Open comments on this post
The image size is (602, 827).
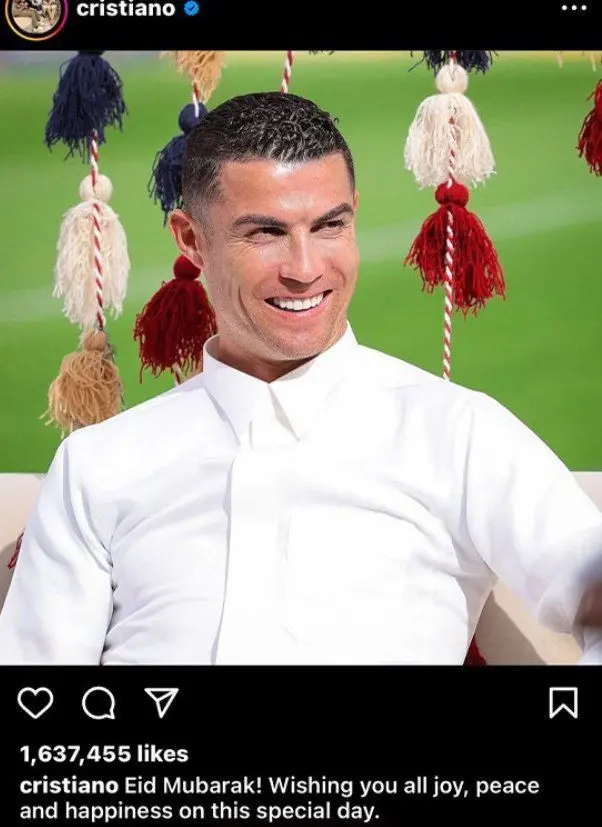tap(98, 704)
